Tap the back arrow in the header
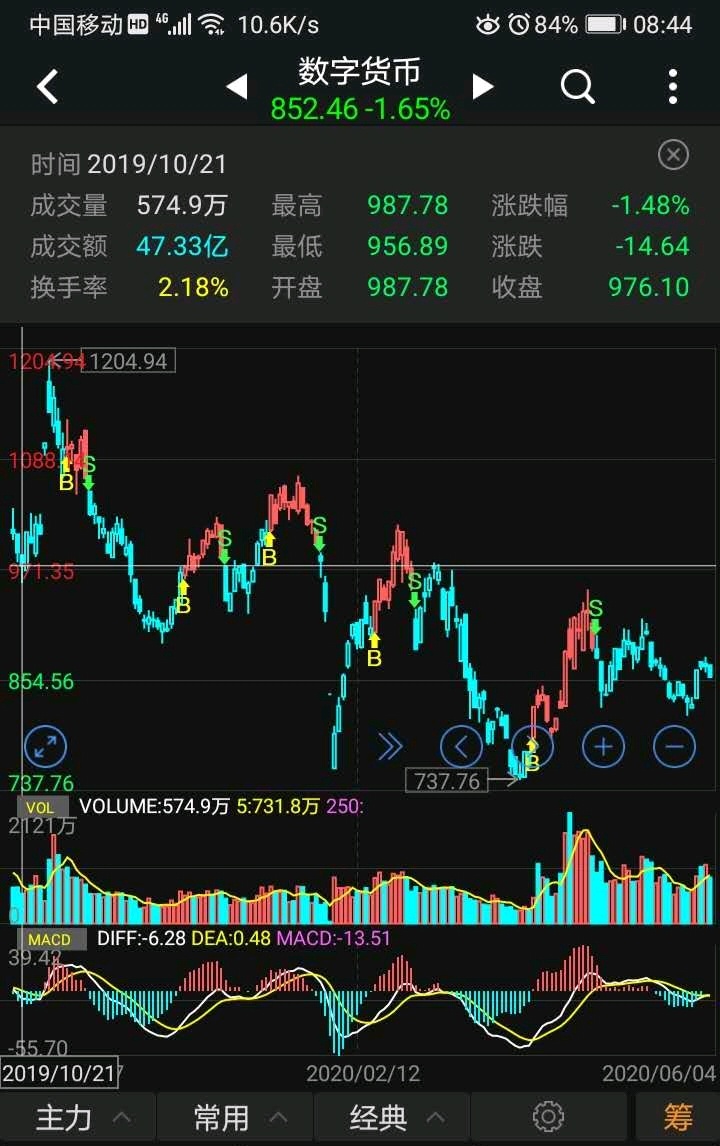Image resolution: width=720 pixels, height=1146 pixels. pyautogui.click(x=47, y=87)
